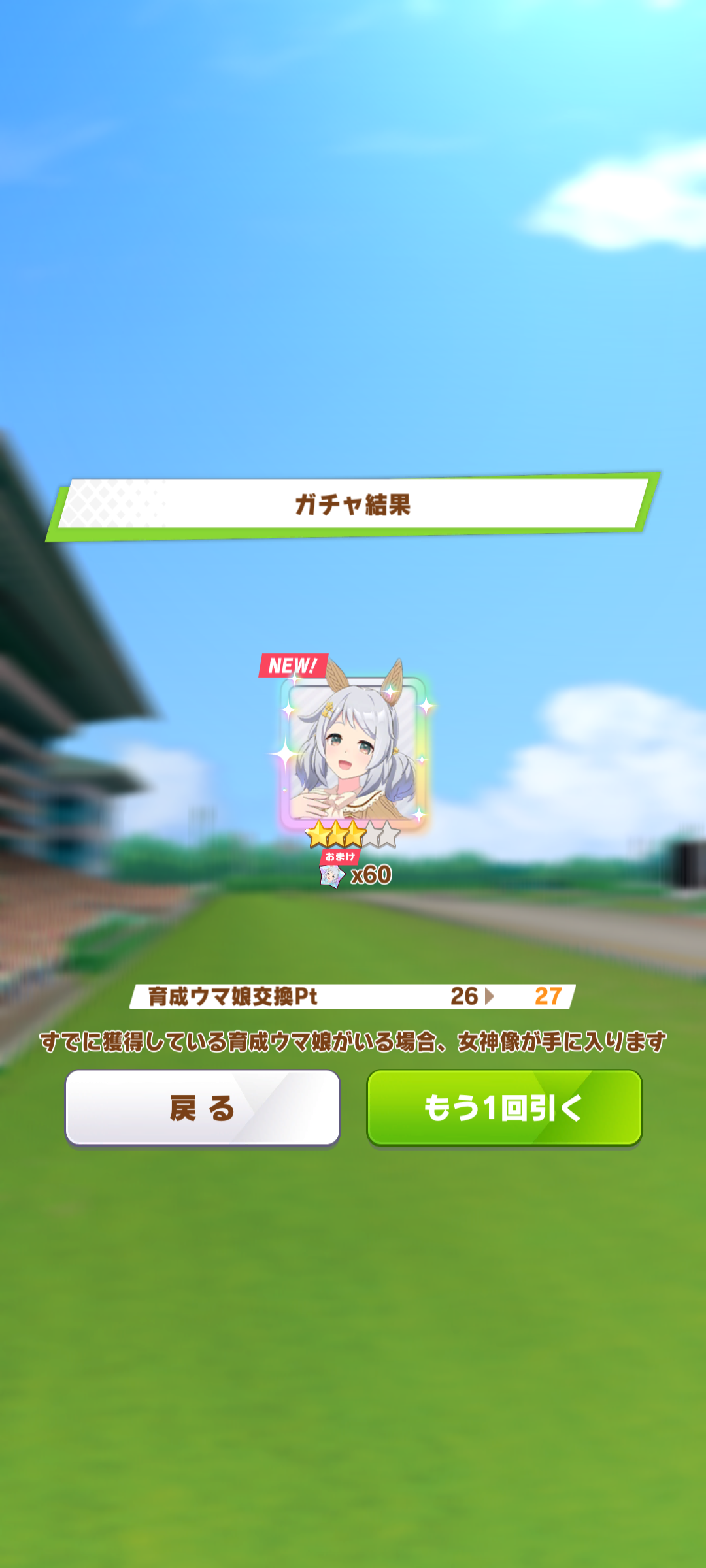Viewport: 706px width, 1568px height.
Task: Open the NEW silver-haired character card
Action: [x=353, y=753]
